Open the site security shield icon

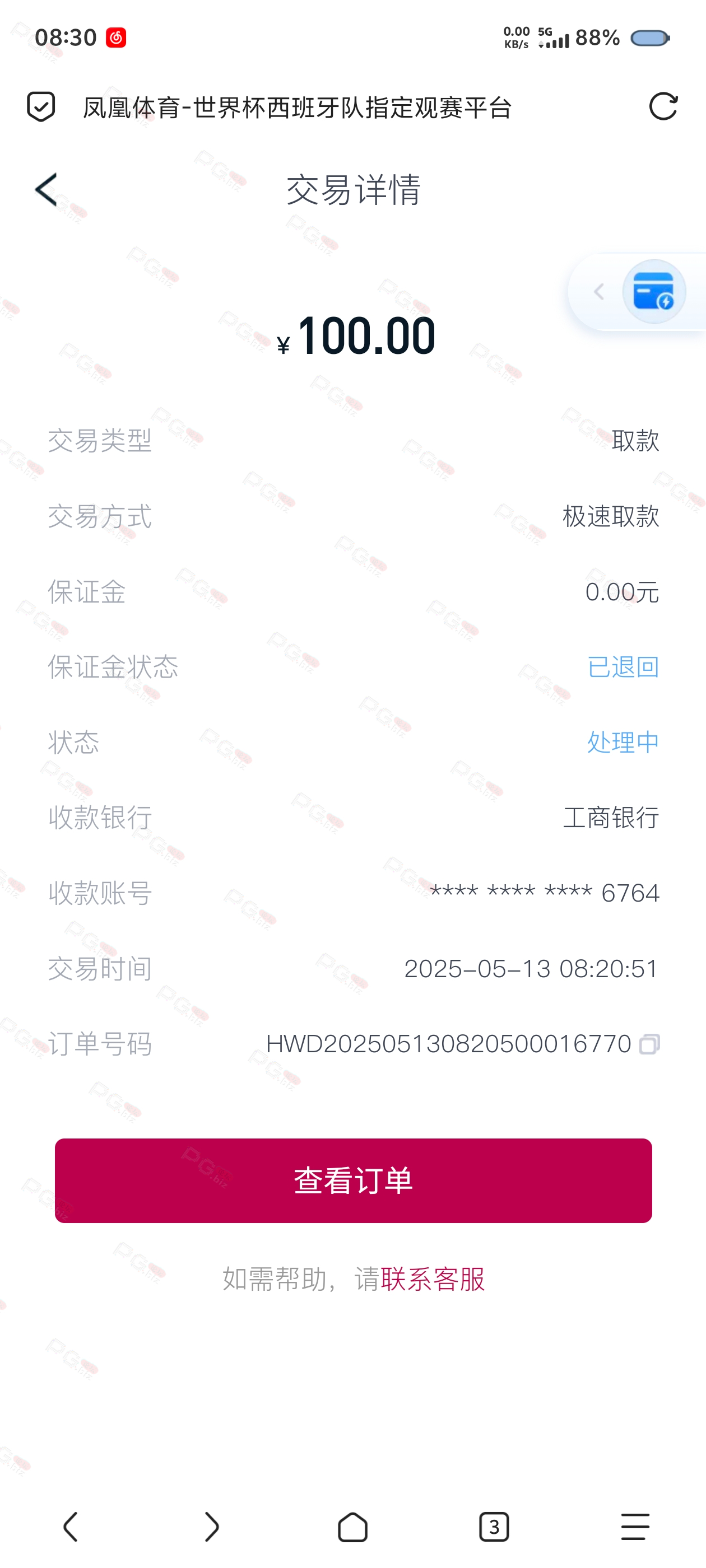[x=41, y=107]
